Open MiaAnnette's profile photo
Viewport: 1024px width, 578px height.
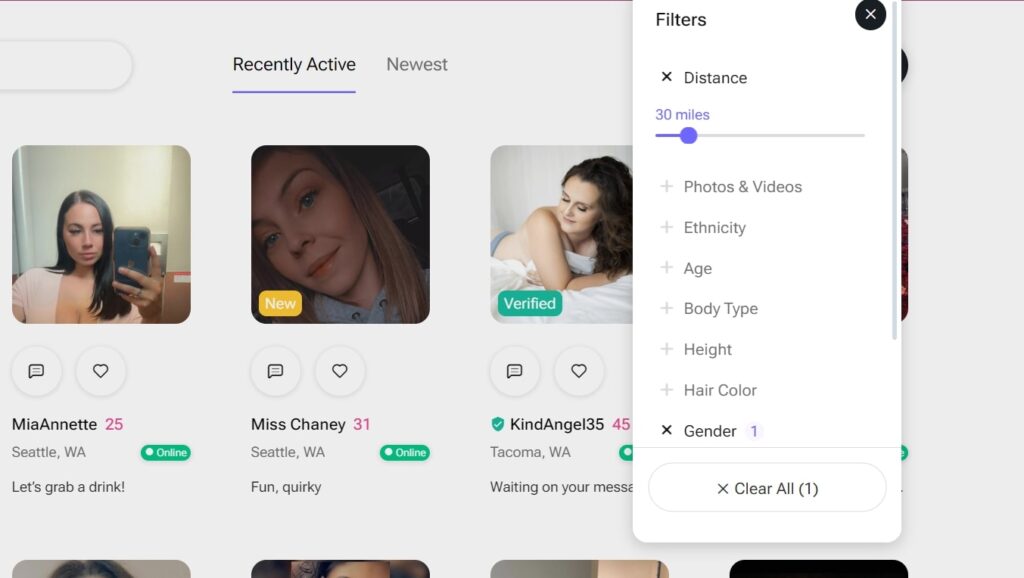[x=101, y=234]
